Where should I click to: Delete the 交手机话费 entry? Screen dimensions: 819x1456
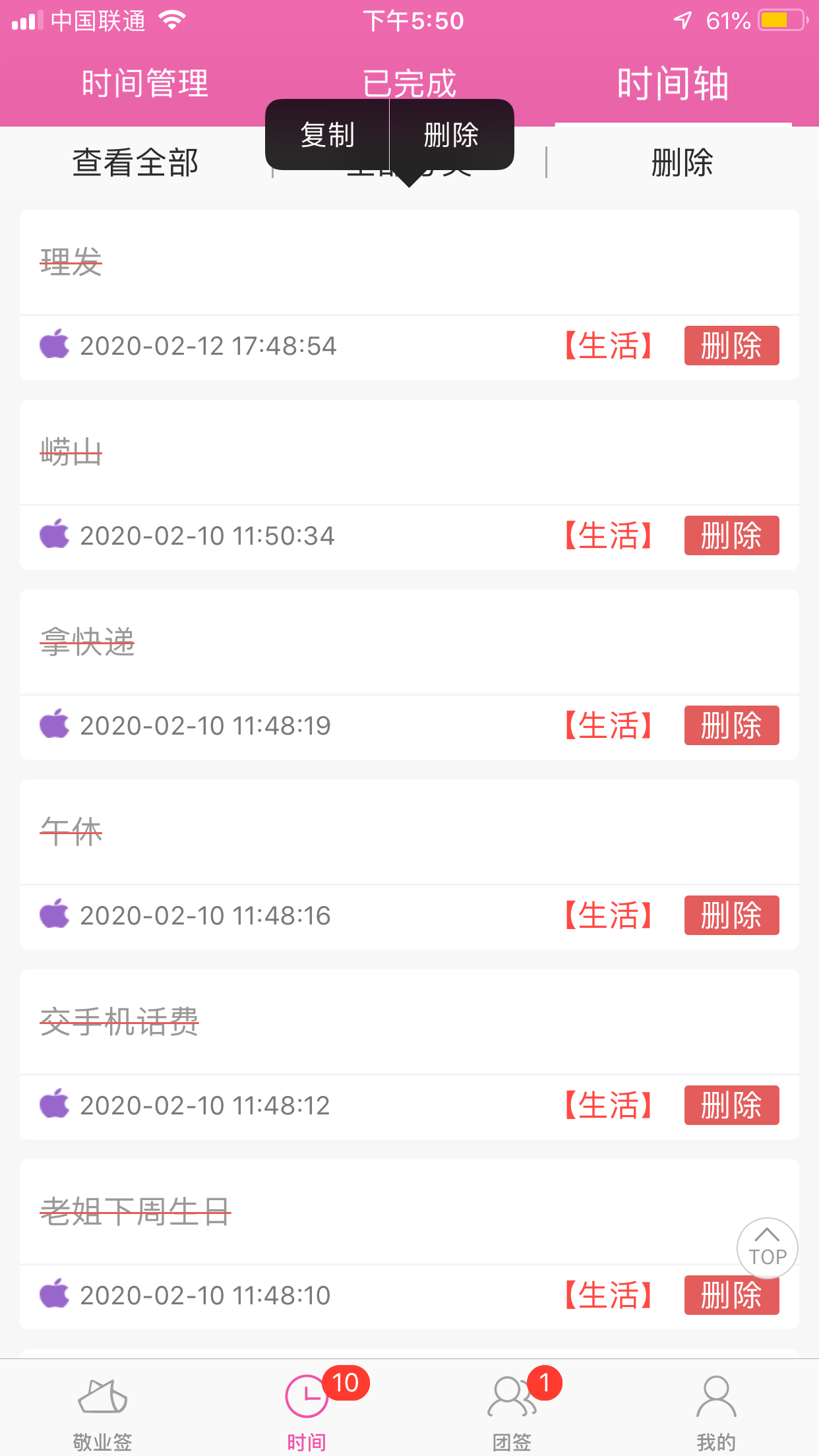(x=731, y=1105)
